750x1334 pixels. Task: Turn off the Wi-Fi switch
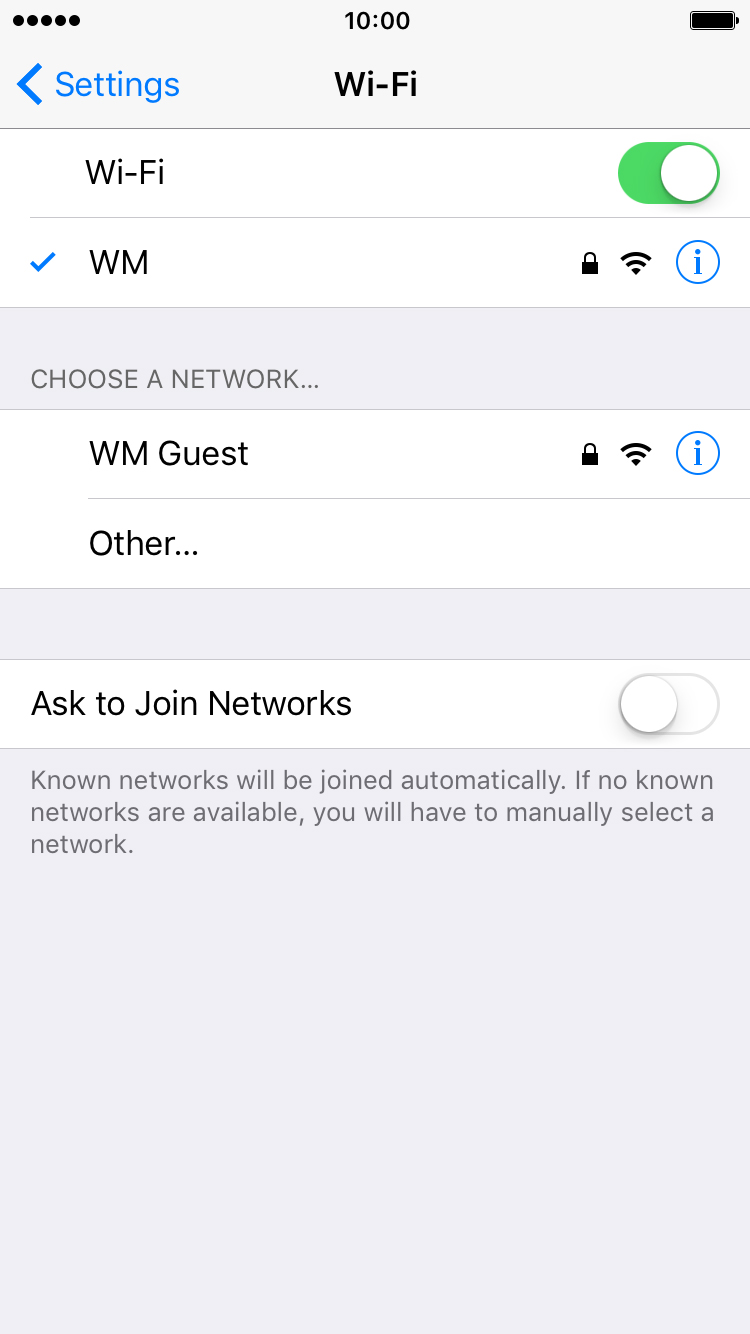pos(669,173)
